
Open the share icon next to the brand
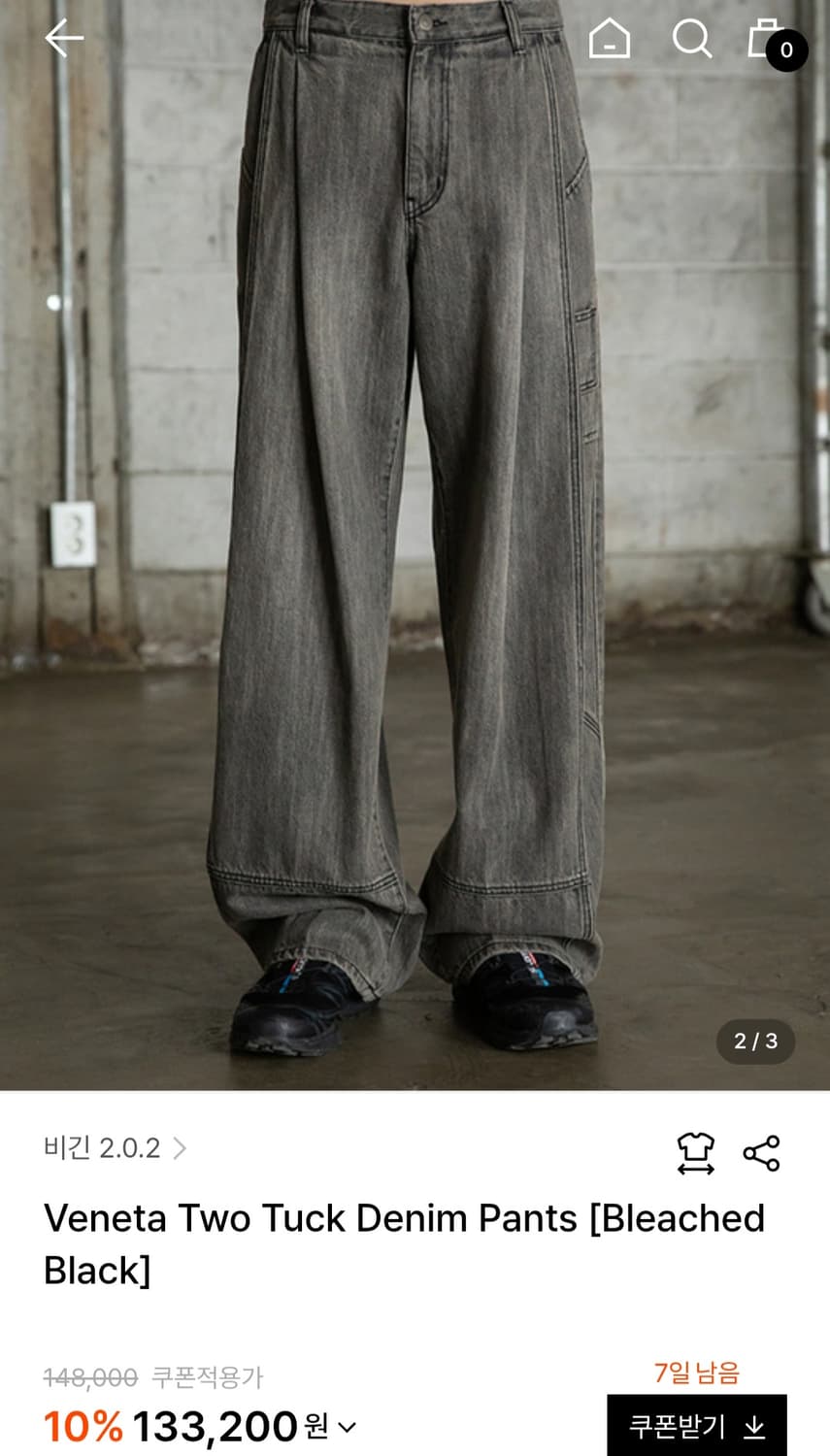(x=762, y=1149)
